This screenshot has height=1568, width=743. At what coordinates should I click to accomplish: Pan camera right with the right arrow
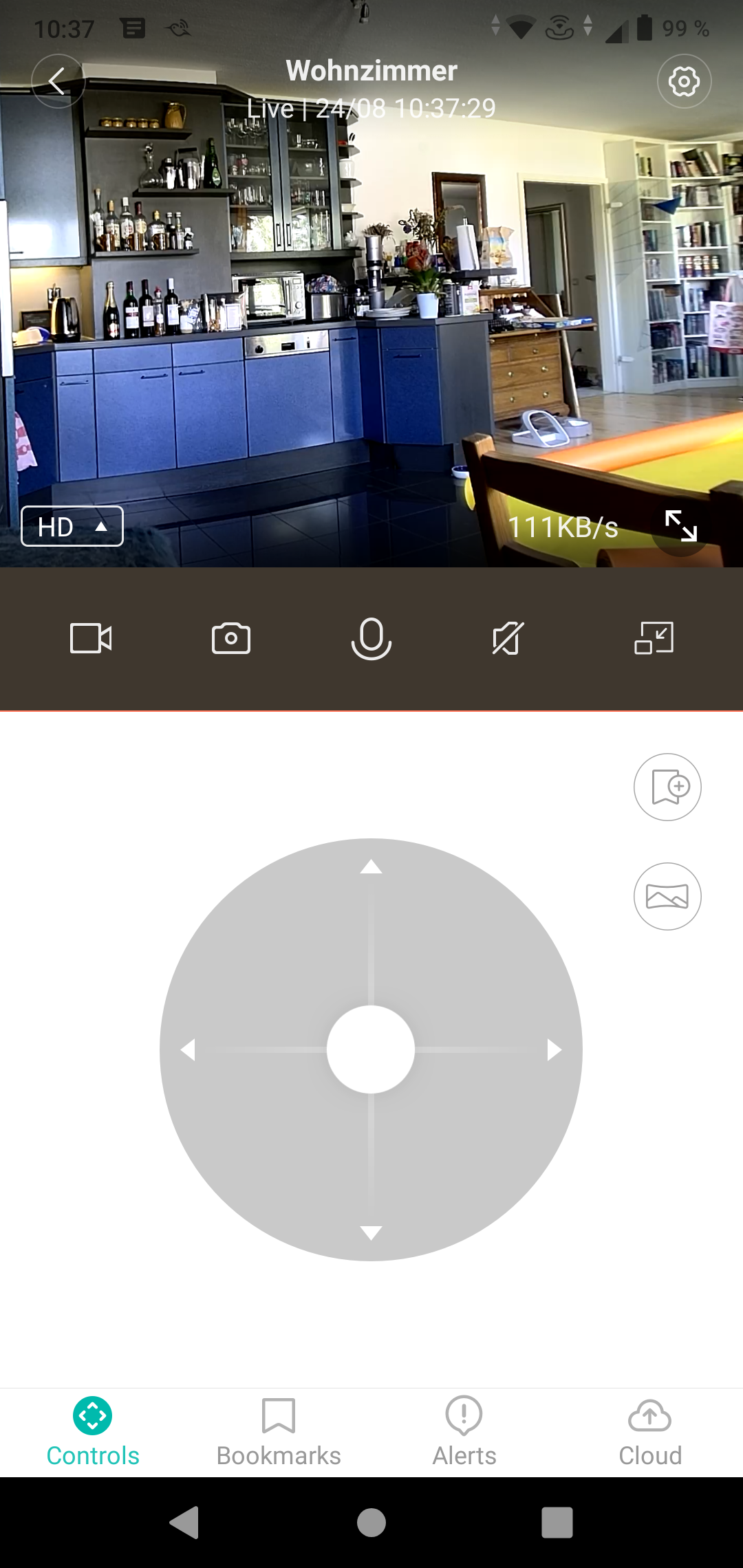click(554, 1050)
